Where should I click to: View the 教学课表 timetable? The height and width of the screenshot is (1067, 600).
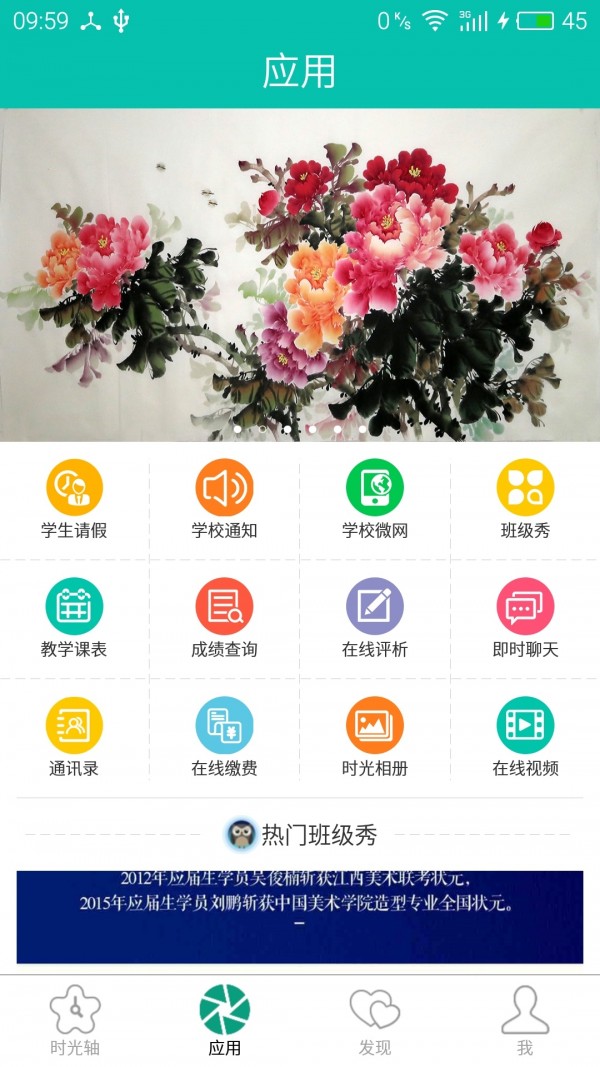(x=74, y=618)
